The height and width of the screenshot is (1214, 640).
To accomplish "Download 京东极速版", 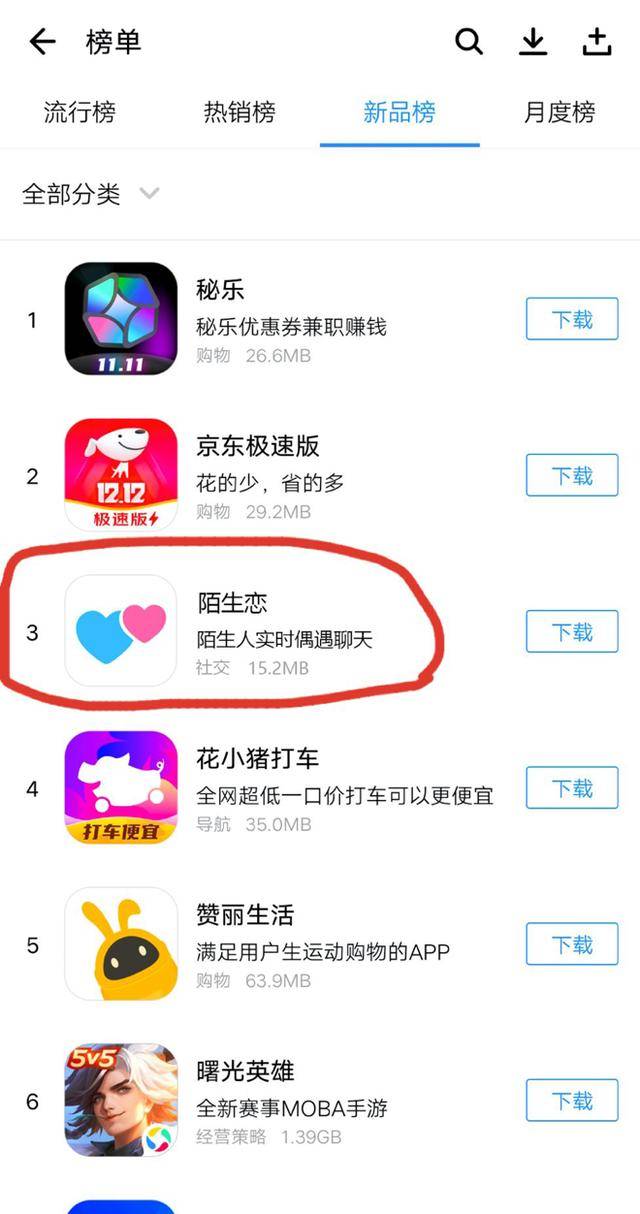I will 572,476.
